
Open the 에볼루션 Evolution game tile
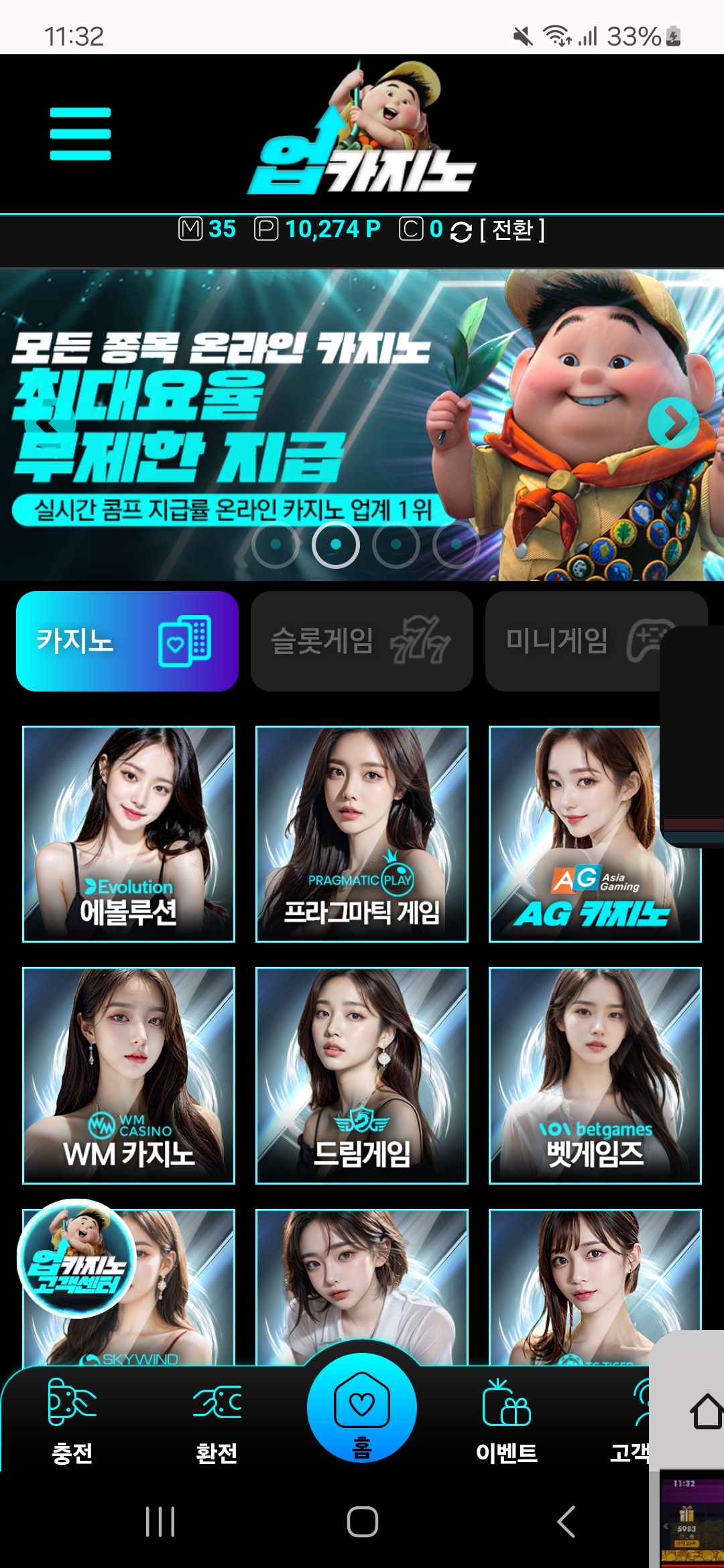pos(129,834)
